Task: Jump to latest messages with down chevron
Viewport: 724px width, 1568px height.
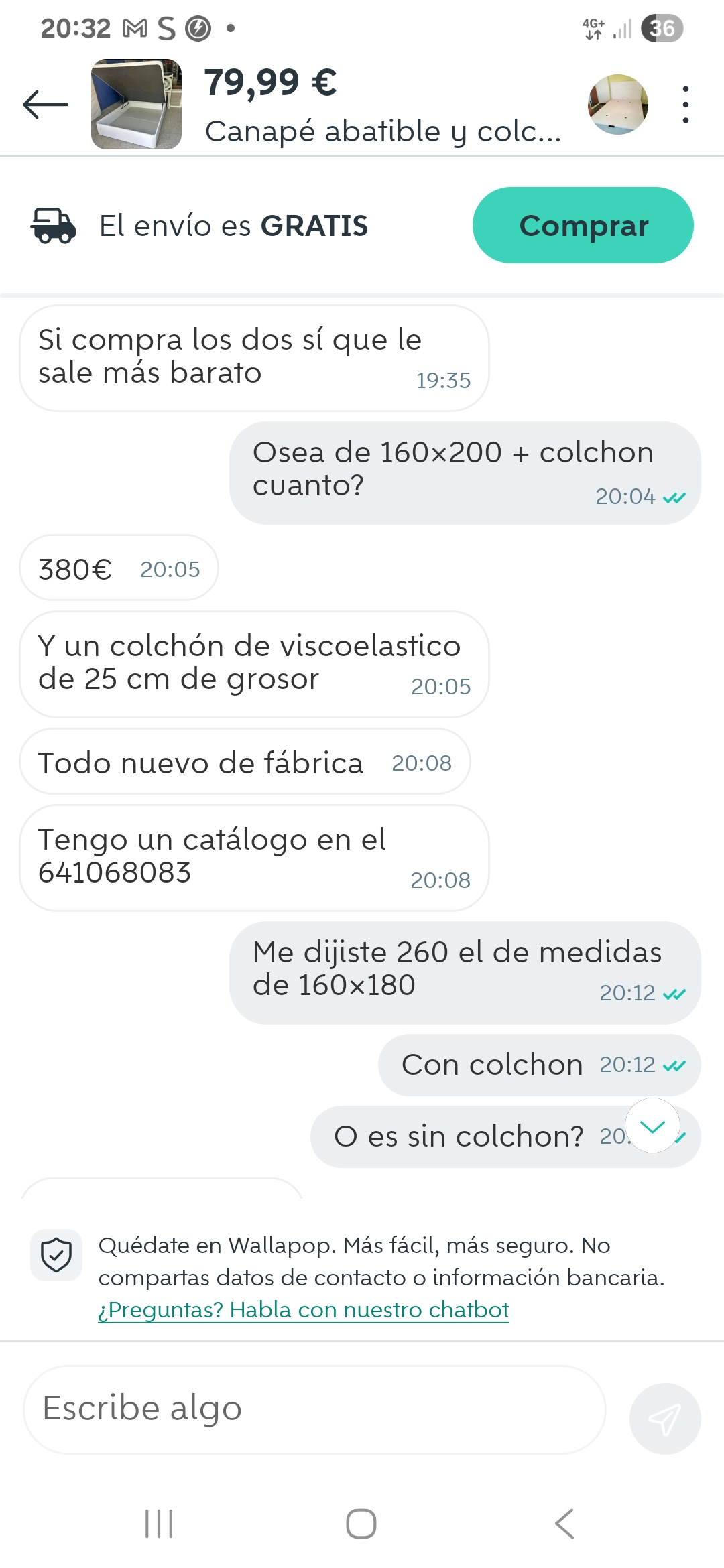Action: click(652, 1126)
